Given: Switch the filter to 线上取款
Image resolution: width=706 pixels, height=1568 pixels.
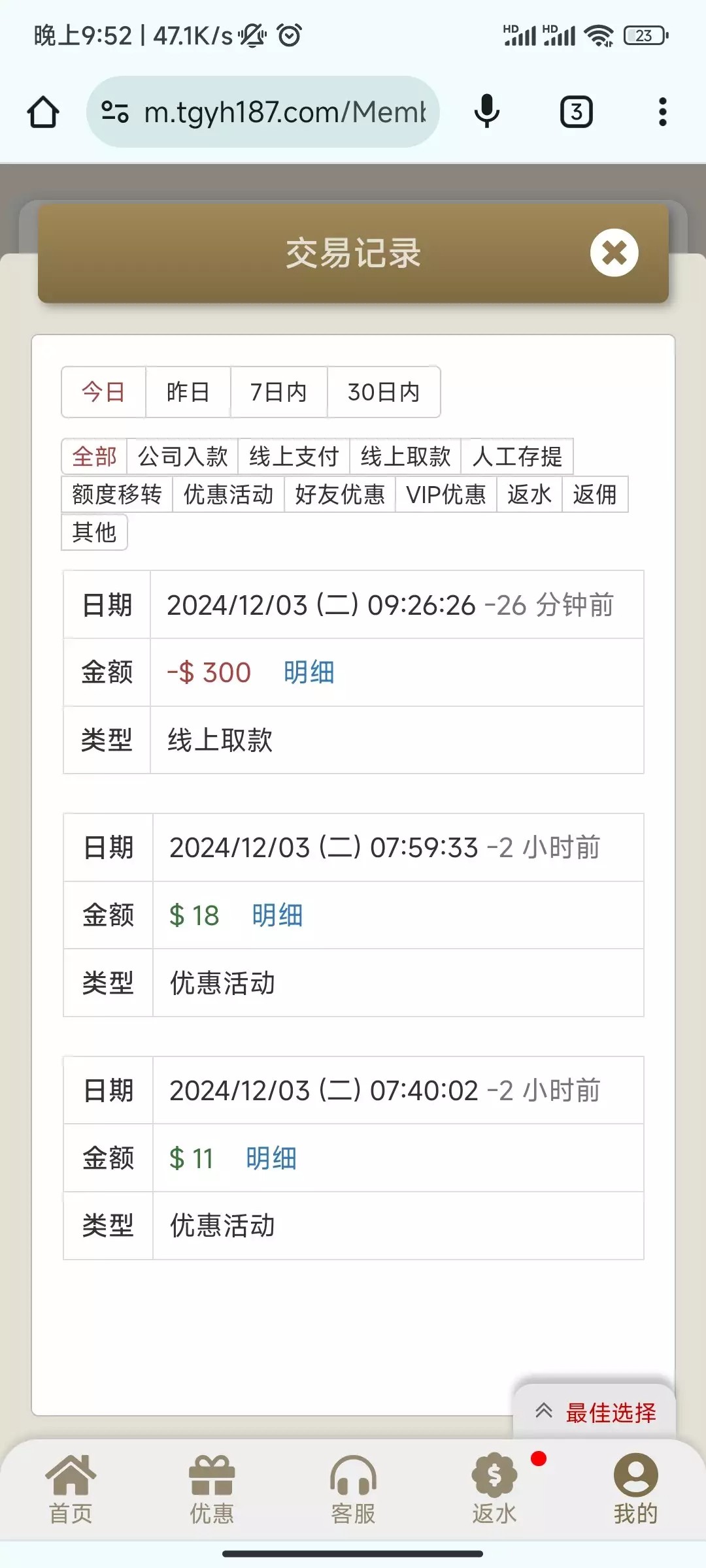Looking at the screenshot, I should click(x=406, y=457).
